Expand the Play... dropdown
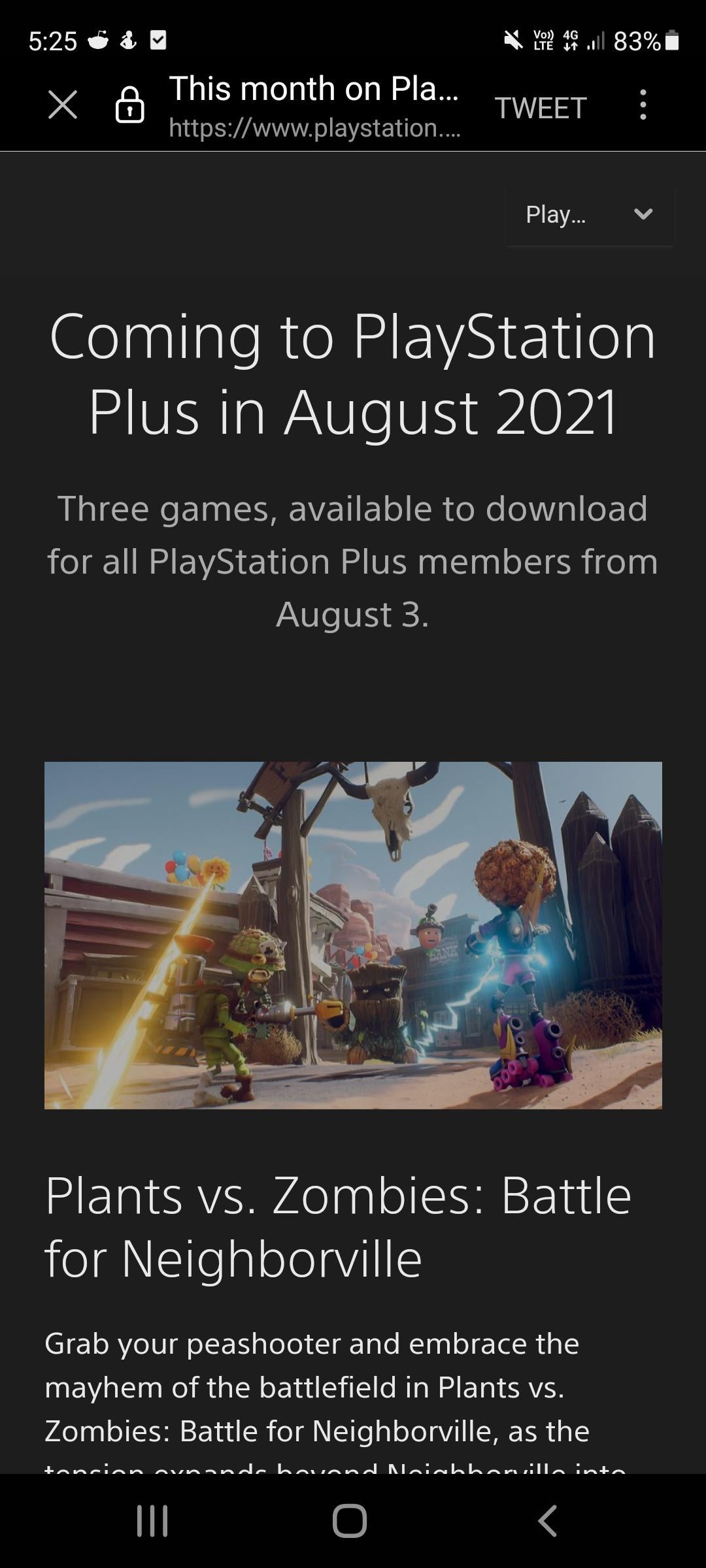Screen dimensions: 706x1568 (589, 215)
